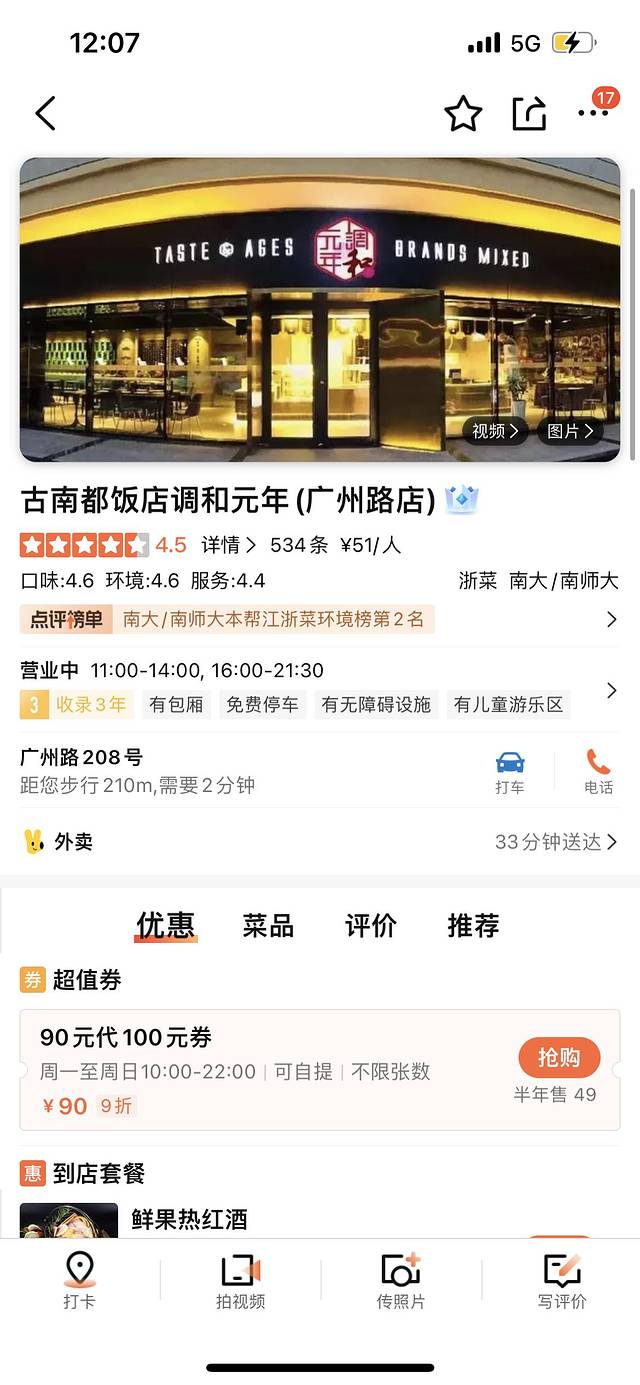Screen dimensions: 640x1385
Task: Expand the business hours and facilities
Action: (611, 690)
